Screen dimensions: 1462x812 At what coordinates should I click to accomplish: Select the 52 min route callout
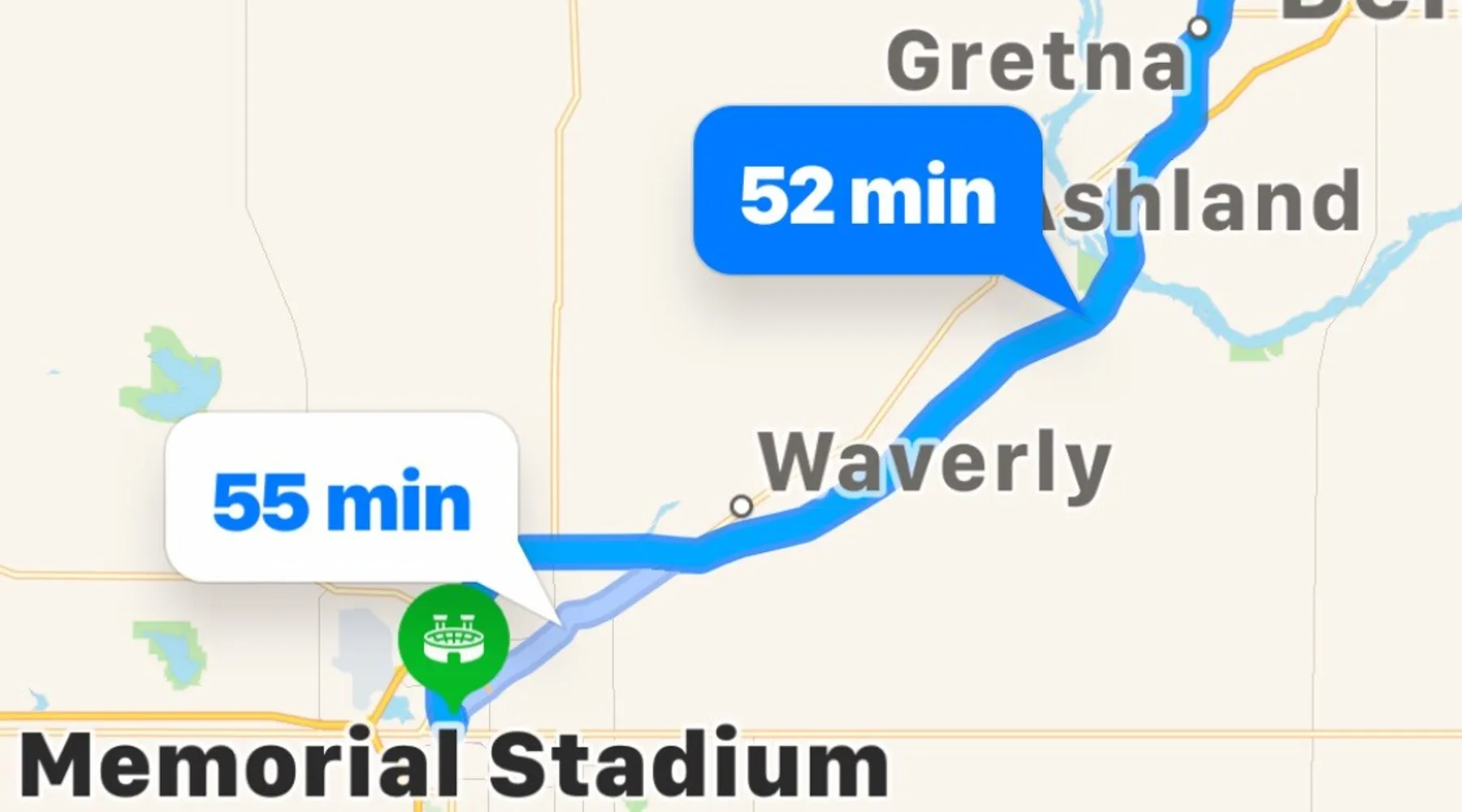point(867,193)
